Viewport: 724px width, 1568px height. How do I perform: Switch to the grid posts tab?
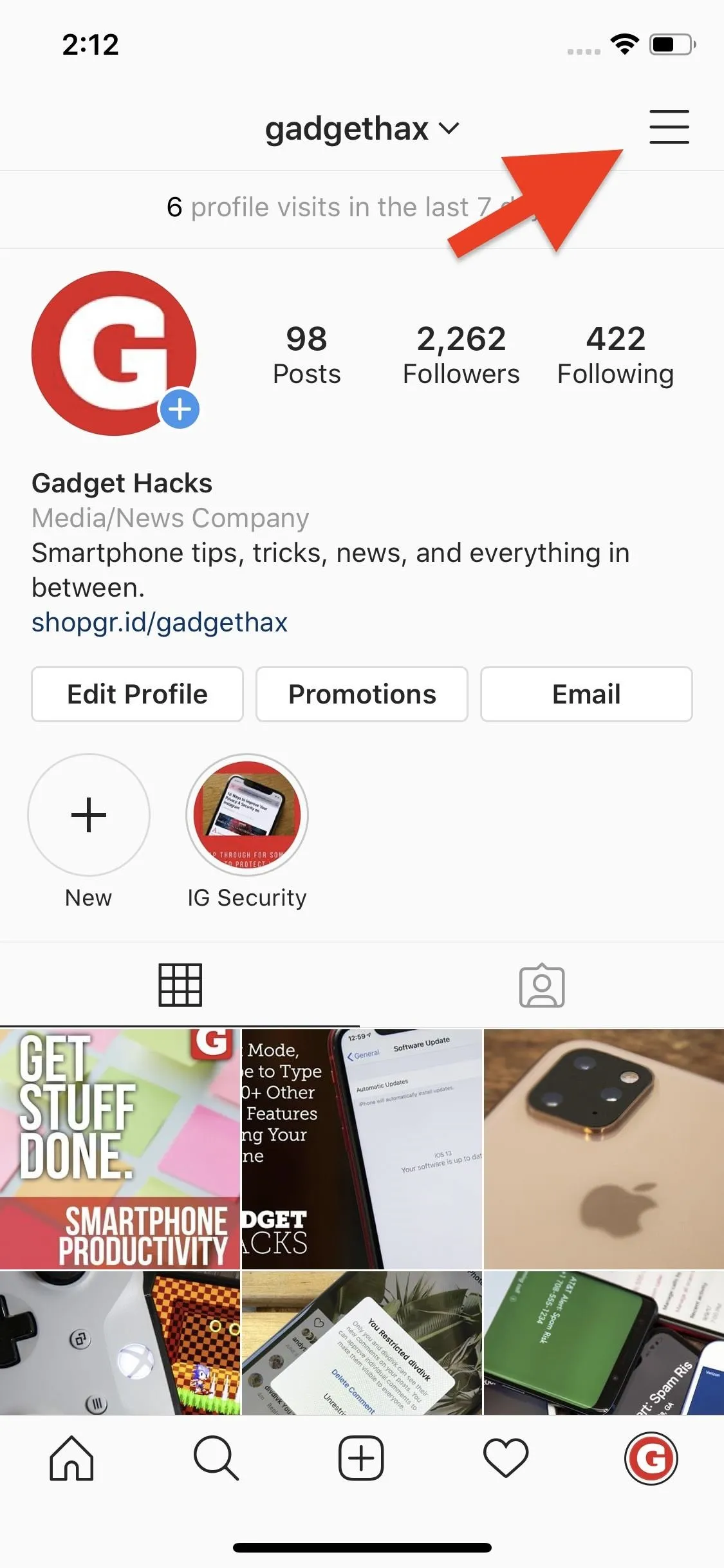tap(180, 985)
